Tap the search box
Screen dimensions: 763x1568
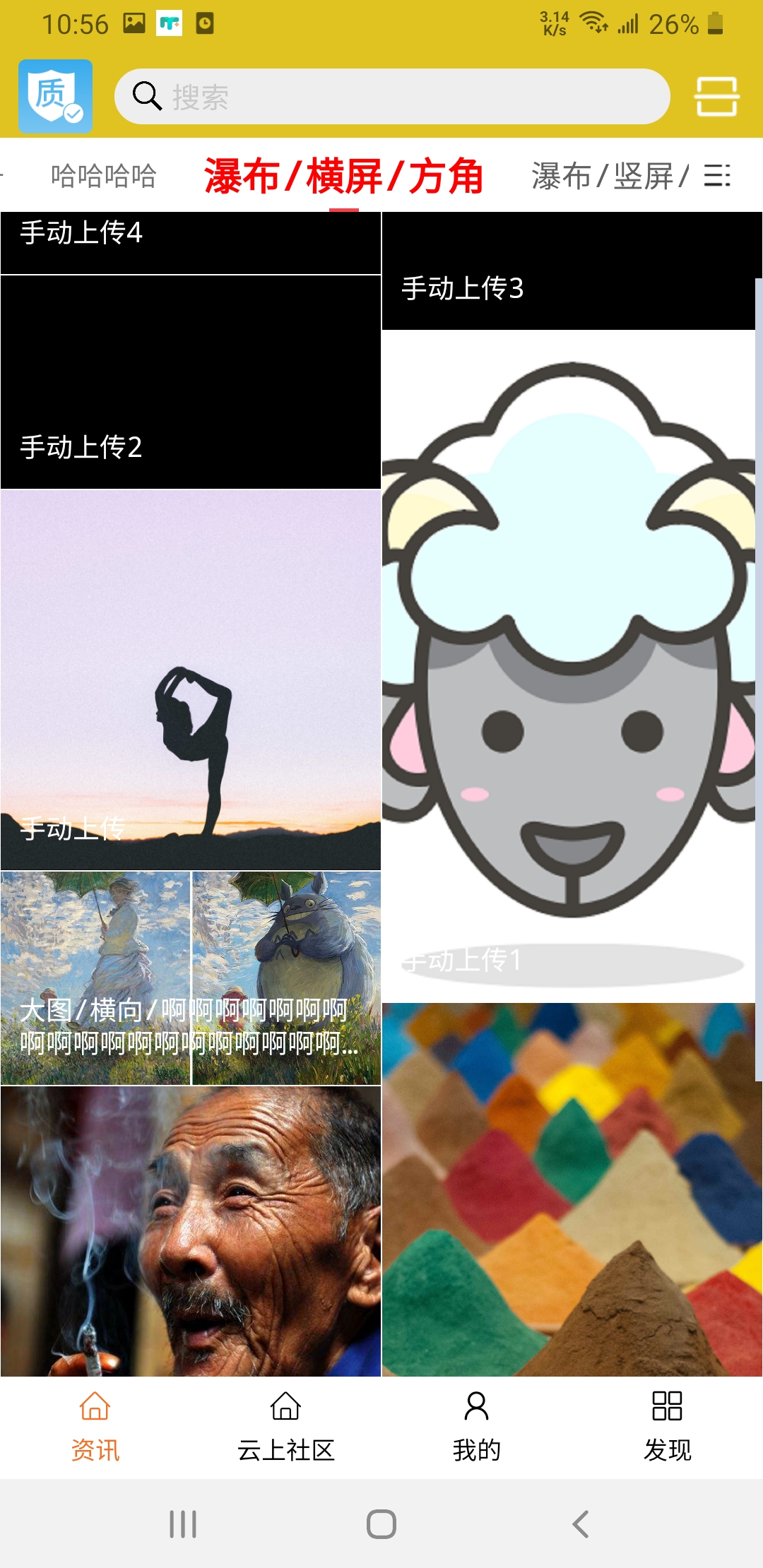[x=392, y=97]
